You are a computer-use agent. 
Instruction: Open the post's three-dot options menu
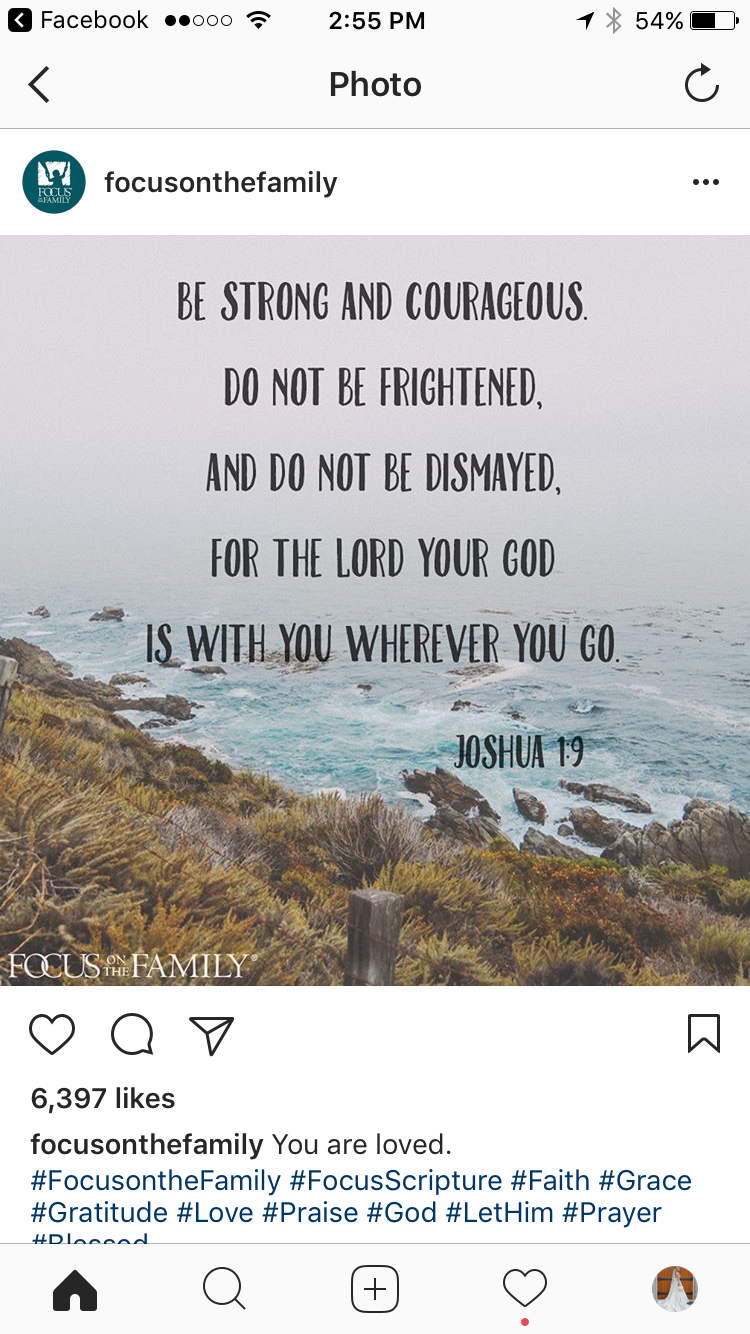point(705,182)
